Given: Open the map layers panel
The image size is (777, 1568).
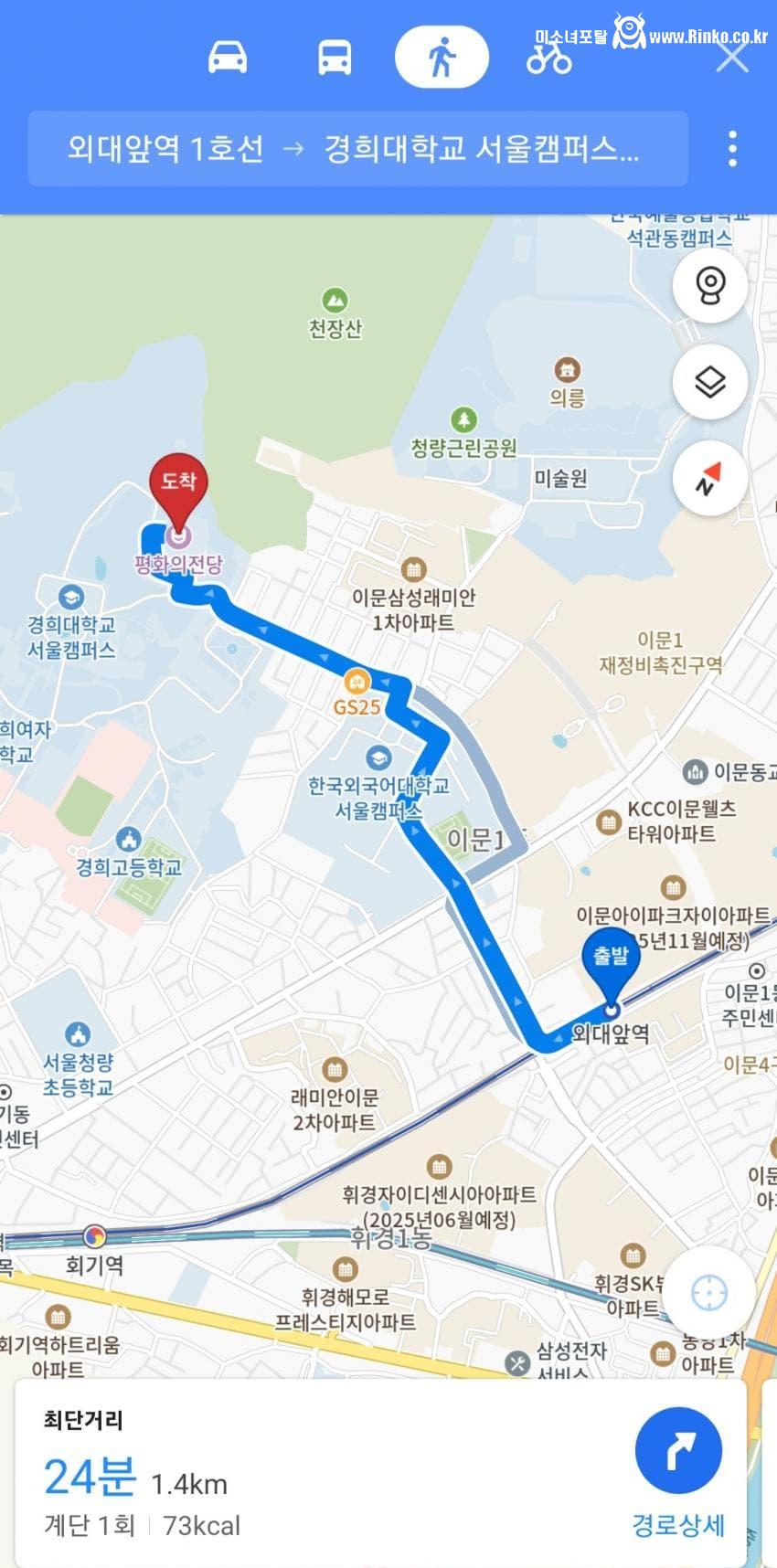Looking at the screenshot, I should (710, 382).
